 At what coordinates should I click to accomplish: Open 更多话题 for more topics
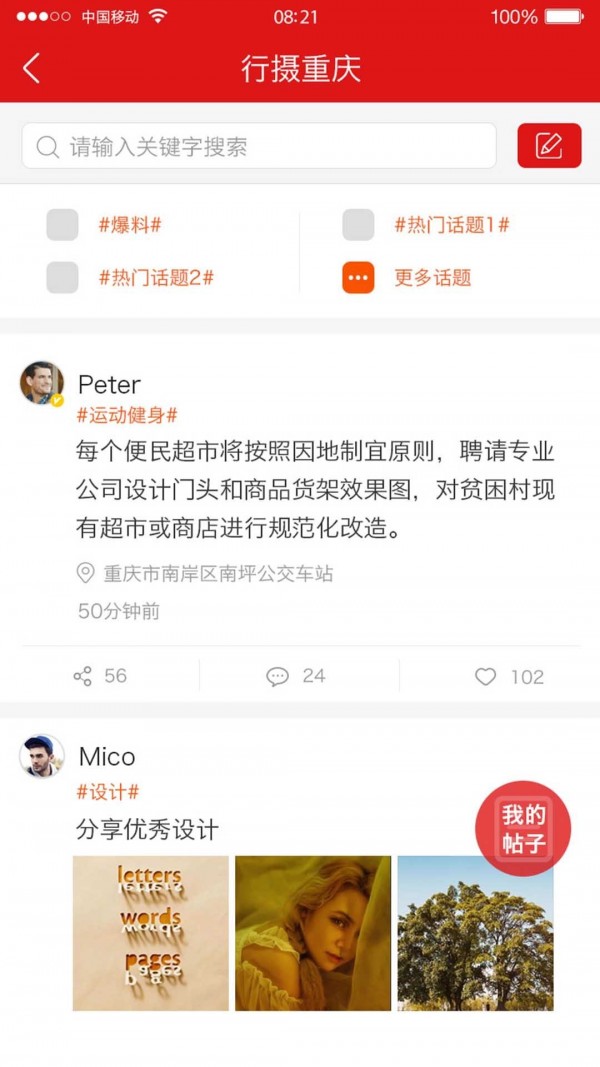pos(432,277)
